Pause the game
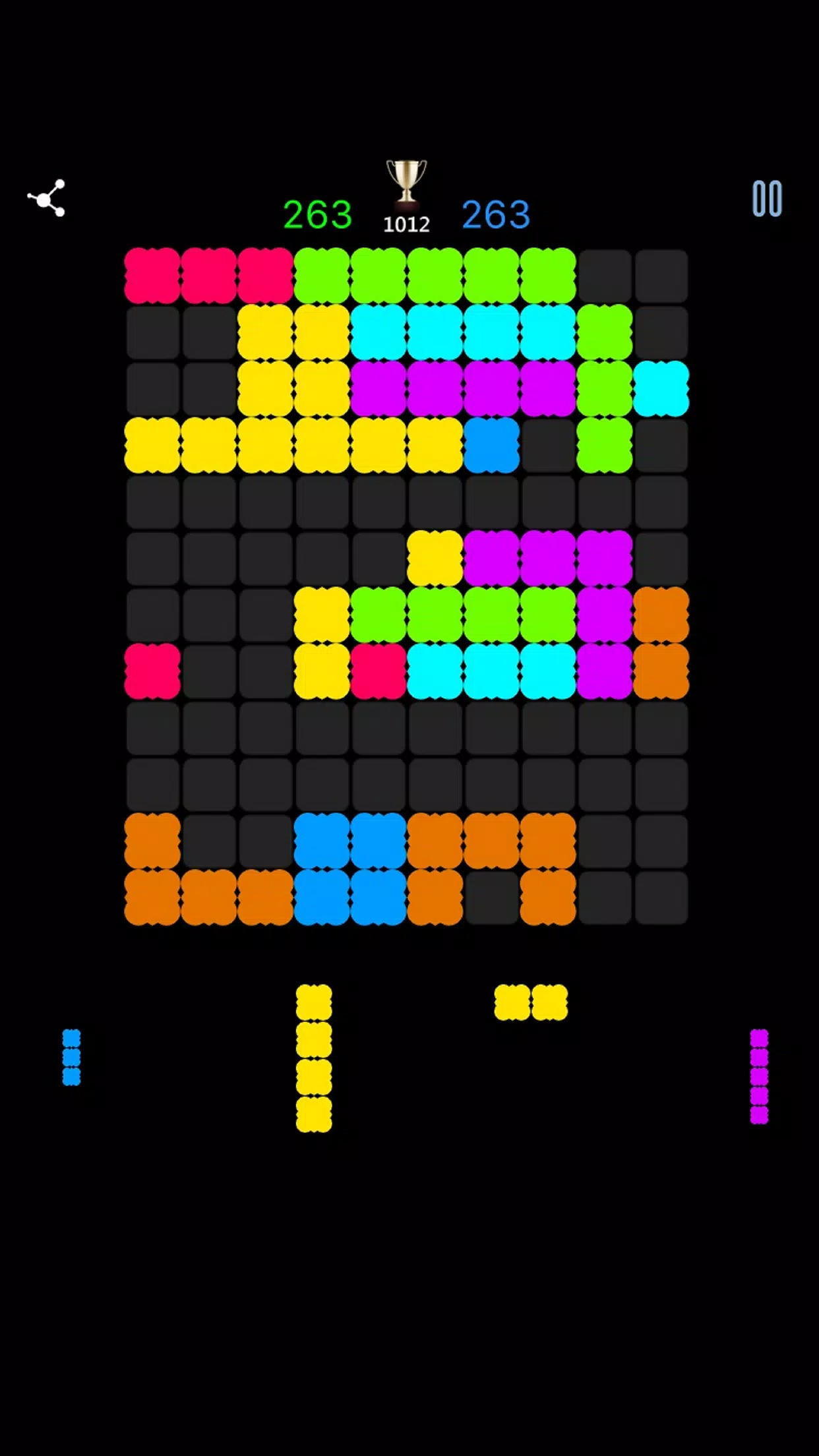The image size is (819, 1456). pos(767,198)
